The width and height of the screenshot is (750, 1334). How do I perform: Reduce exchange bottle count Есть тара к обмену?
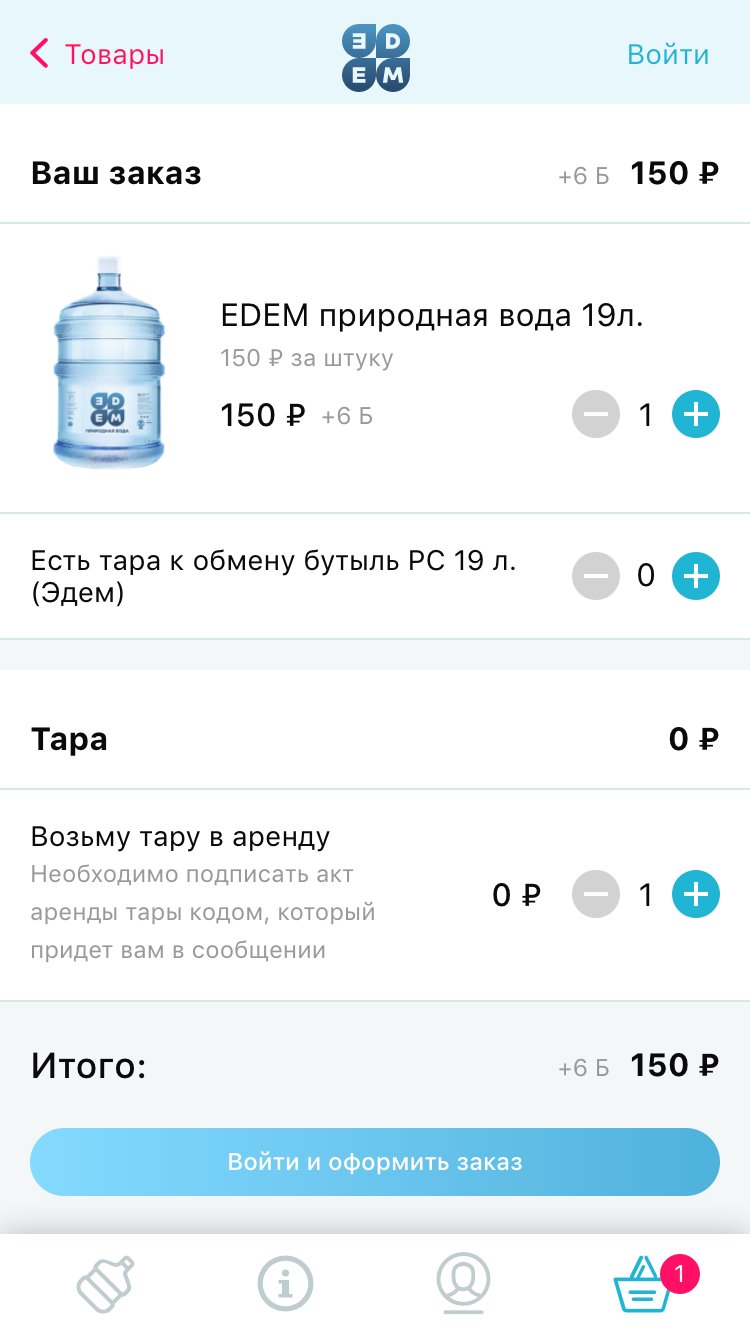coord(596,576)
